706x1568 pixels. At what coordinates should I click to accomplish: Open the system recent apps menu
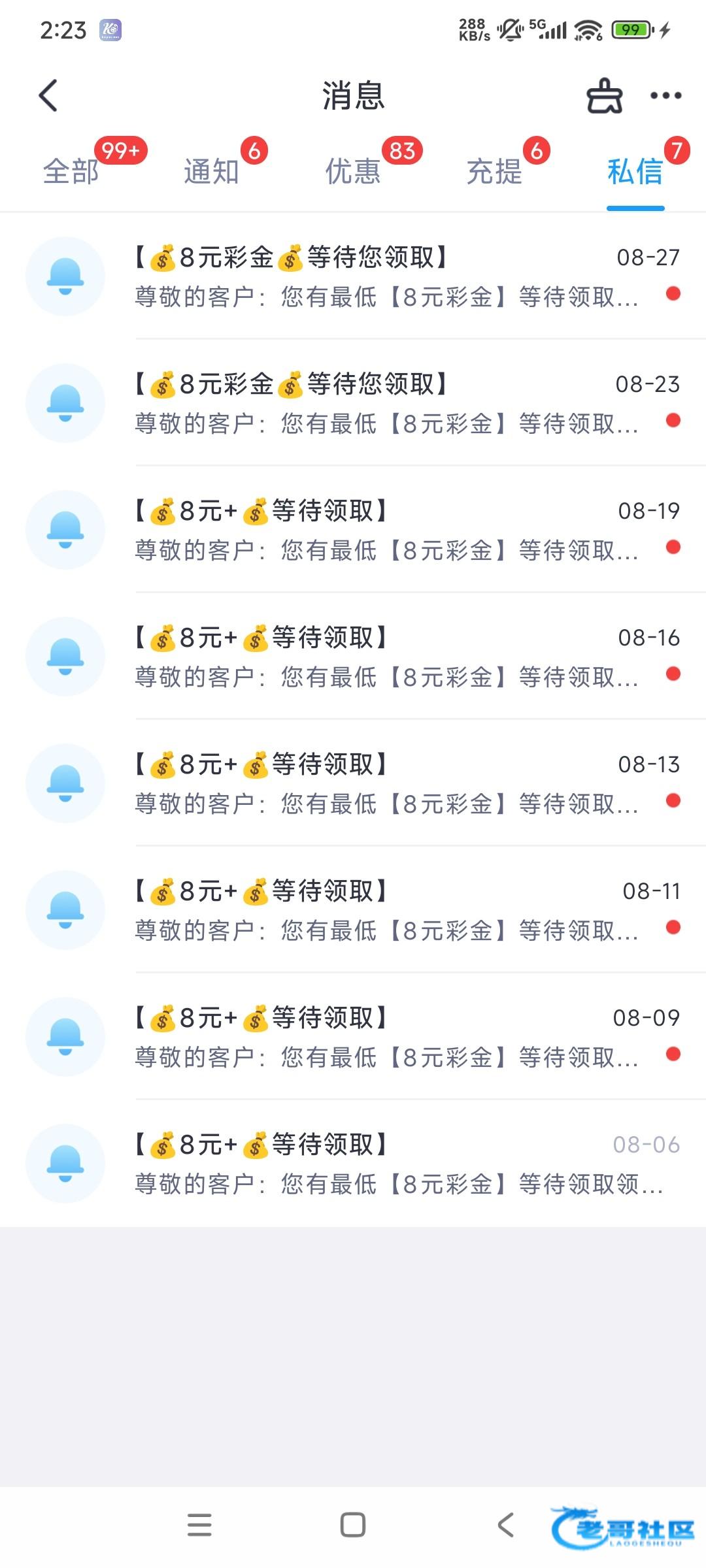tap(199, 1525)
